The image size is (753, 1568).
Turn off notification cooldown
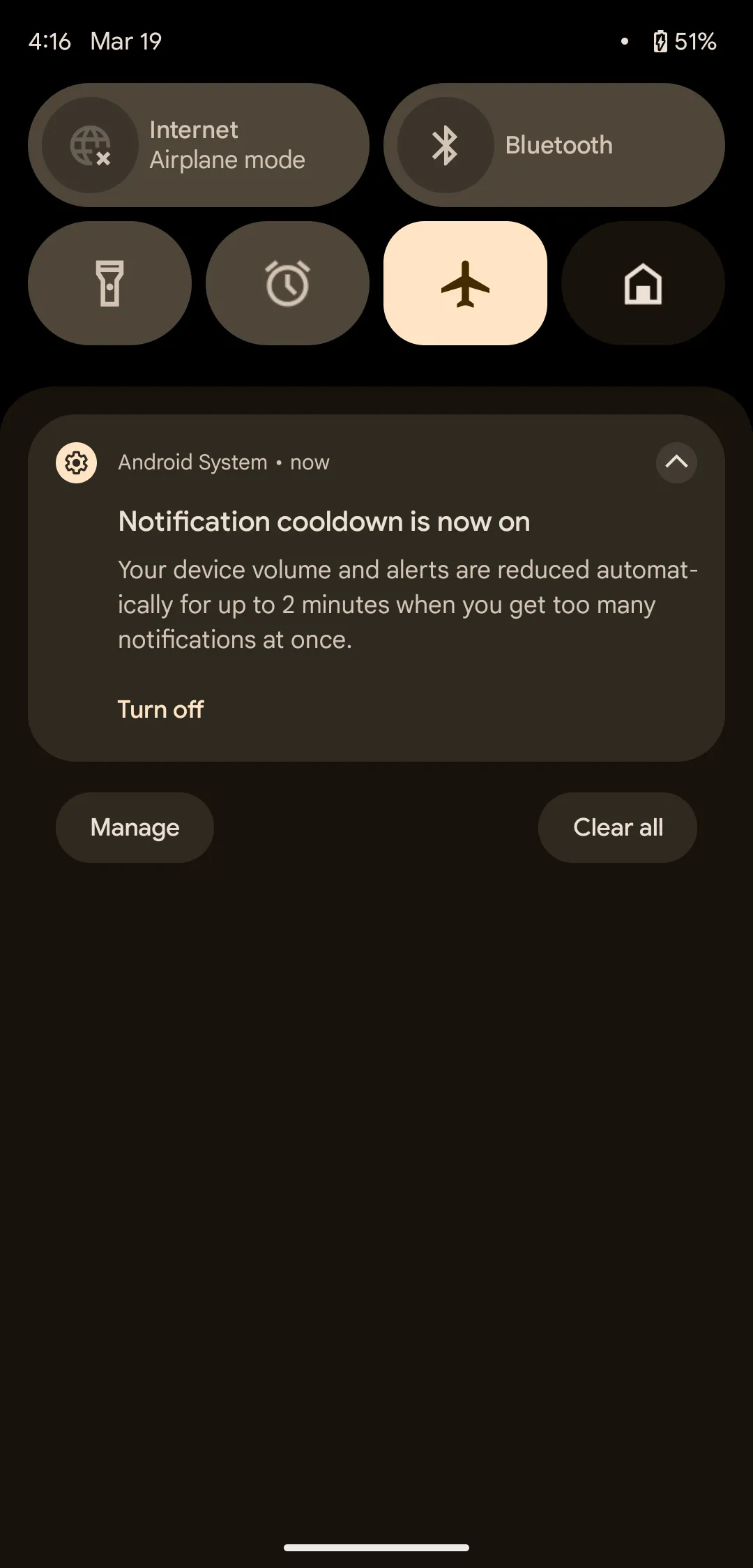click(160, 709)
